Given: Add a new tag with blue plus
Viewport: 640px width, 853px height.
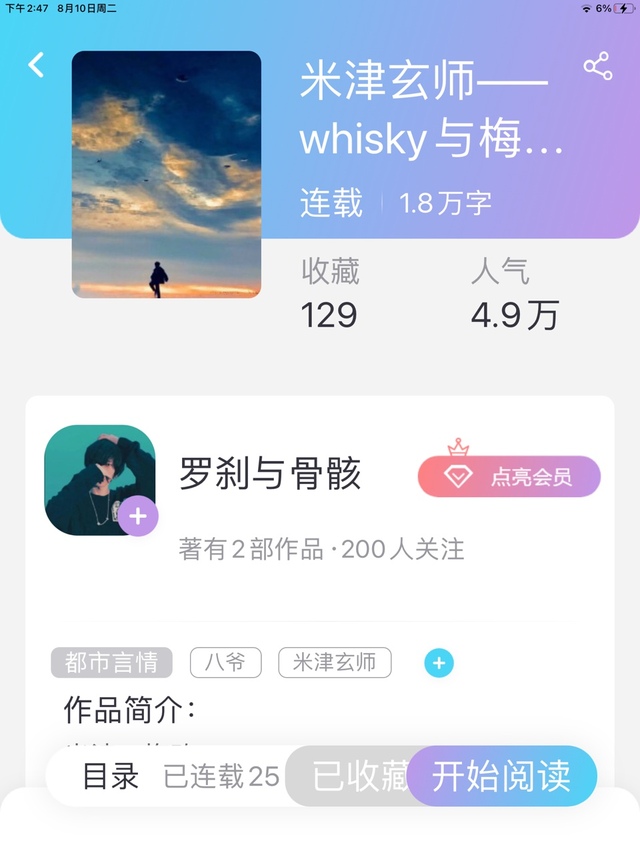Looking at the screenshot, I should [x=439, y=663].
